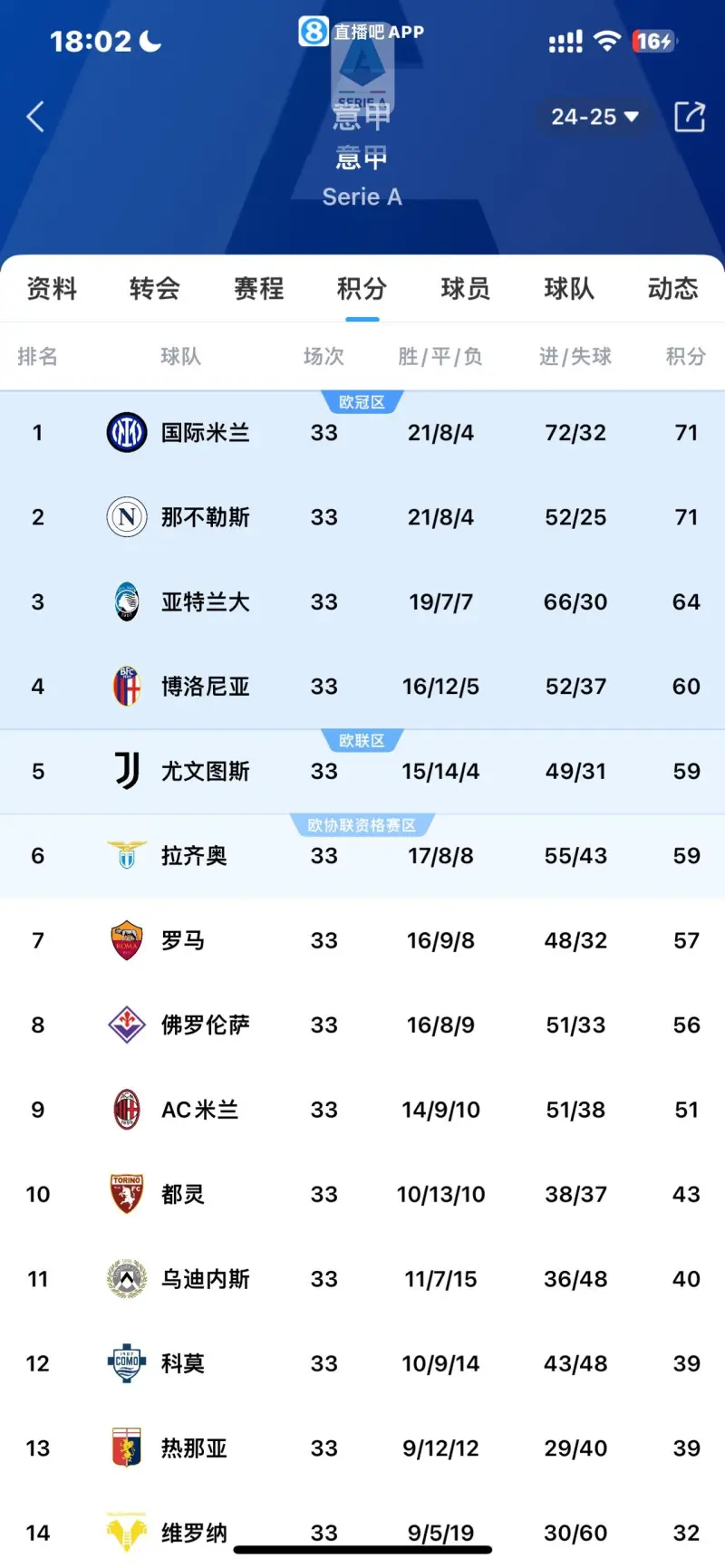725x1568 pixels.
Task: Open the 国际米兰 team row
Action: point(362,433)
